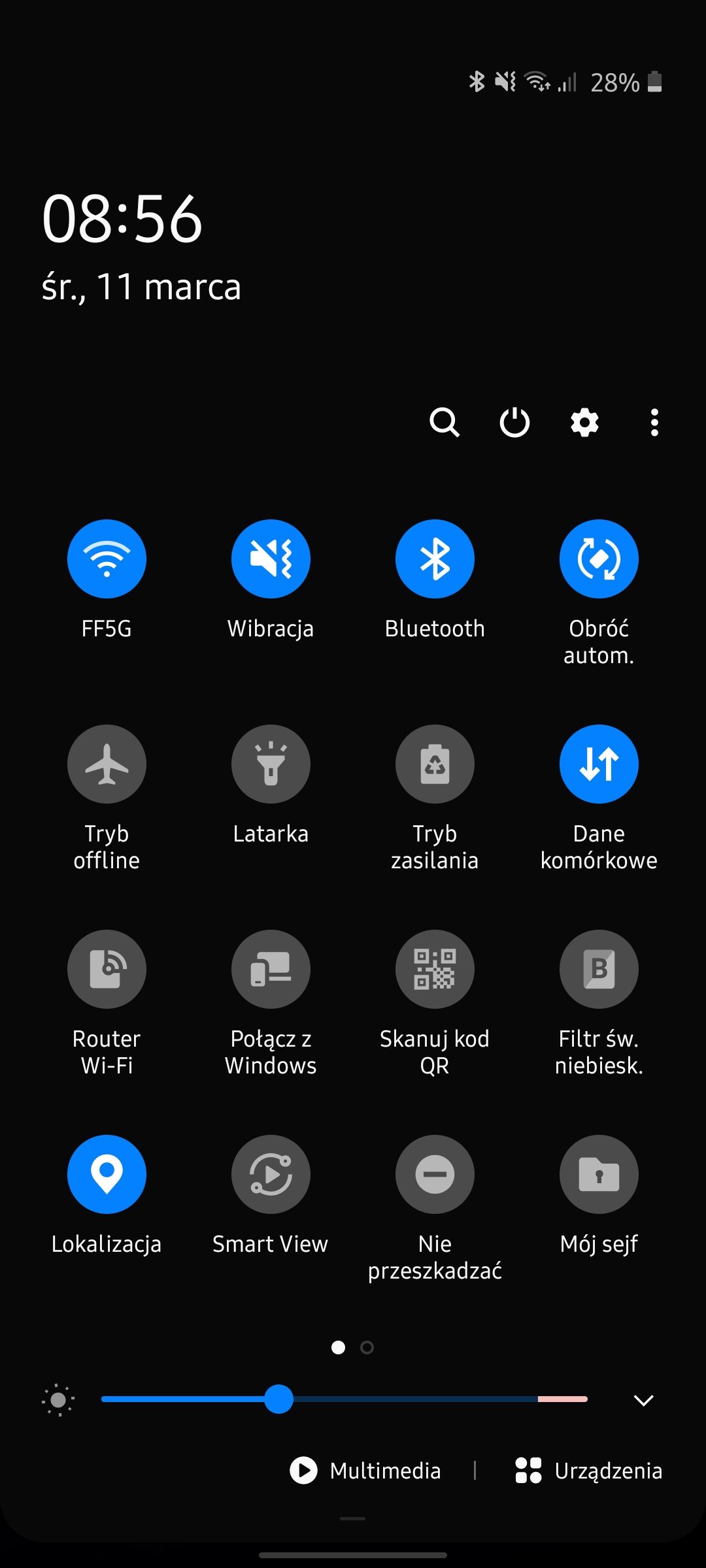This screenshot has width=706, height=1568.
Task: Enable Router Wi-Fi hotspot
Action: [x=107, y=969]
